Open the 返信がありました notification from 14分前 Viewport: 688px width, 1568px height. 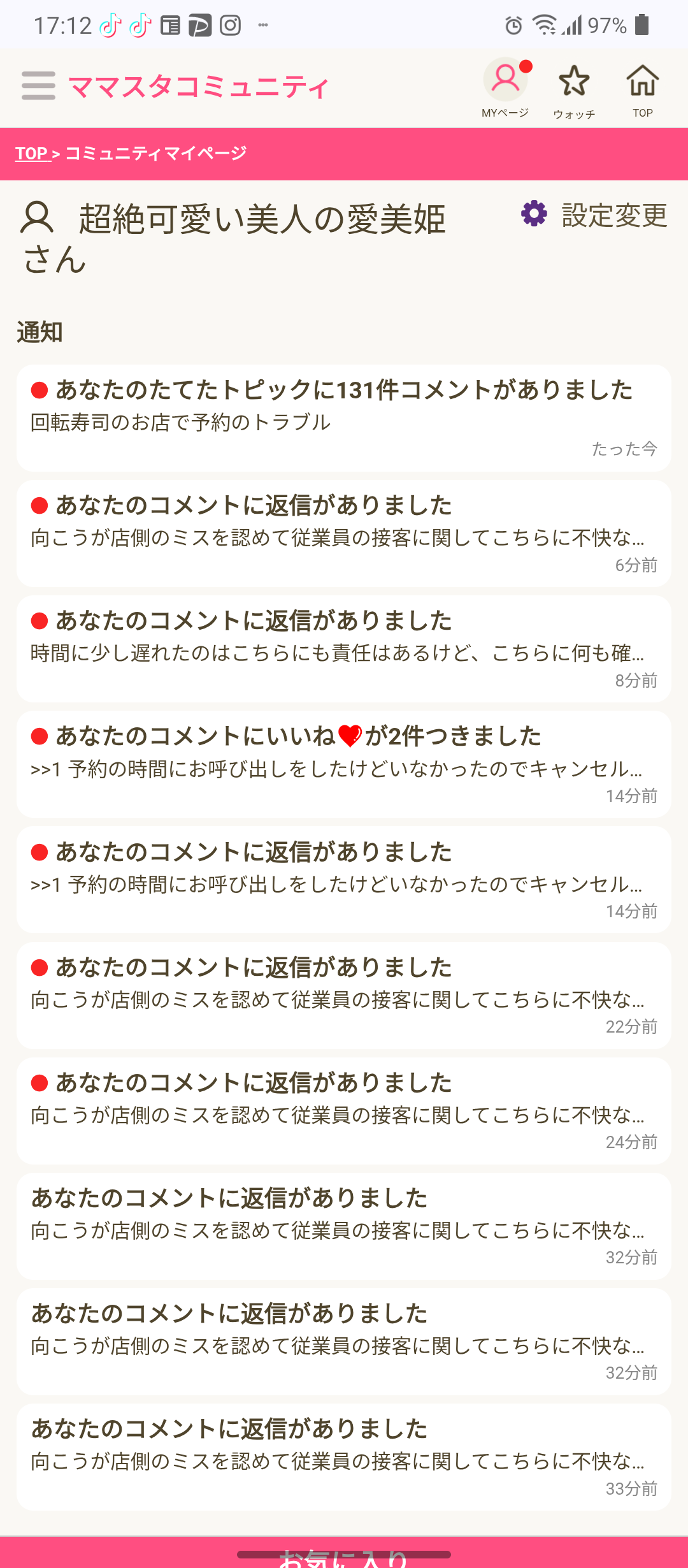pos(344,880)
